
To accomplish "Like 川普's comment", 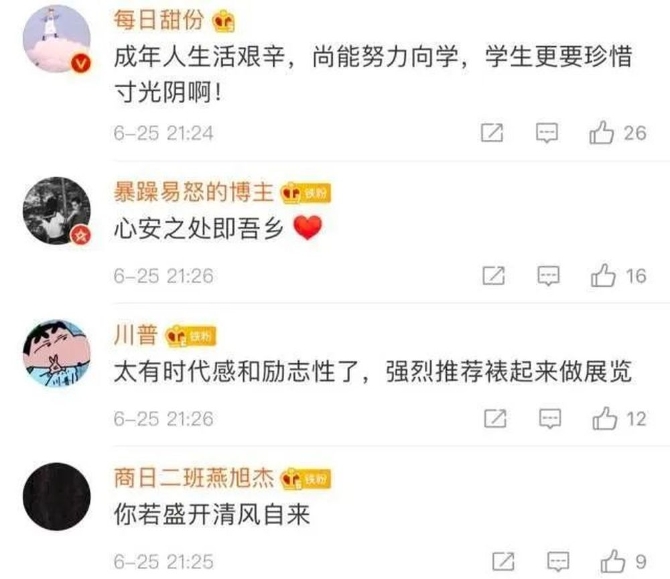I will click(602, 418).
